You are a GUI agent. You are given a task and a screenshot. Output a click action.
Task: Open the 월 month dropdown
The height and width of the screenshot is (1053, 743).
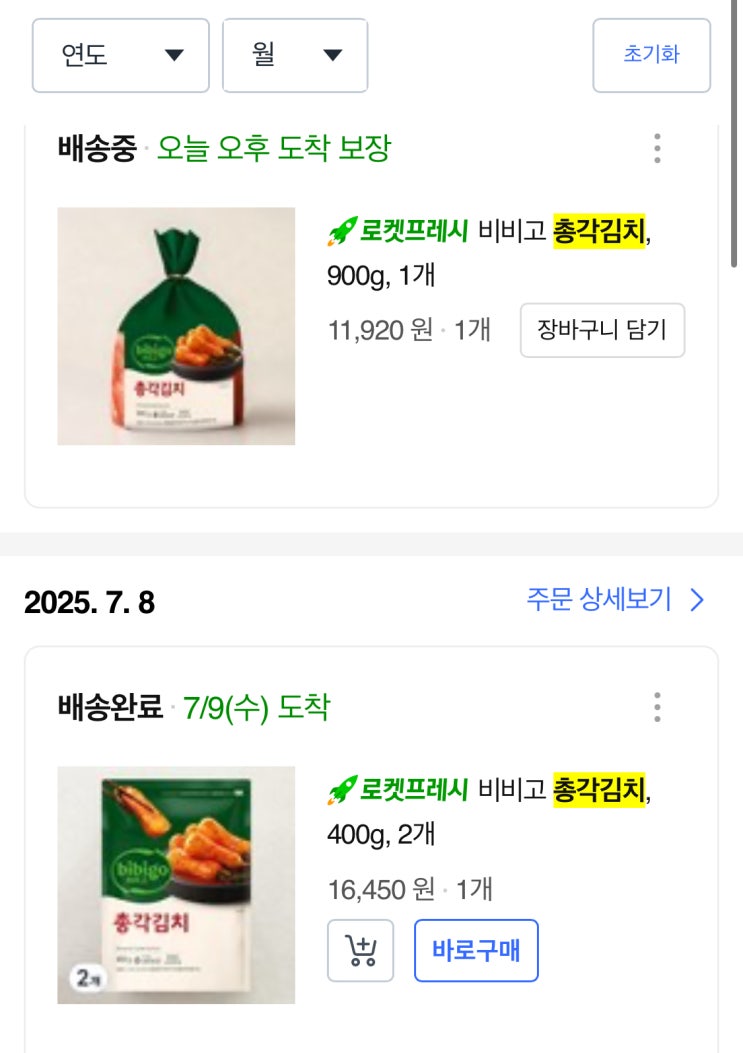294,55
